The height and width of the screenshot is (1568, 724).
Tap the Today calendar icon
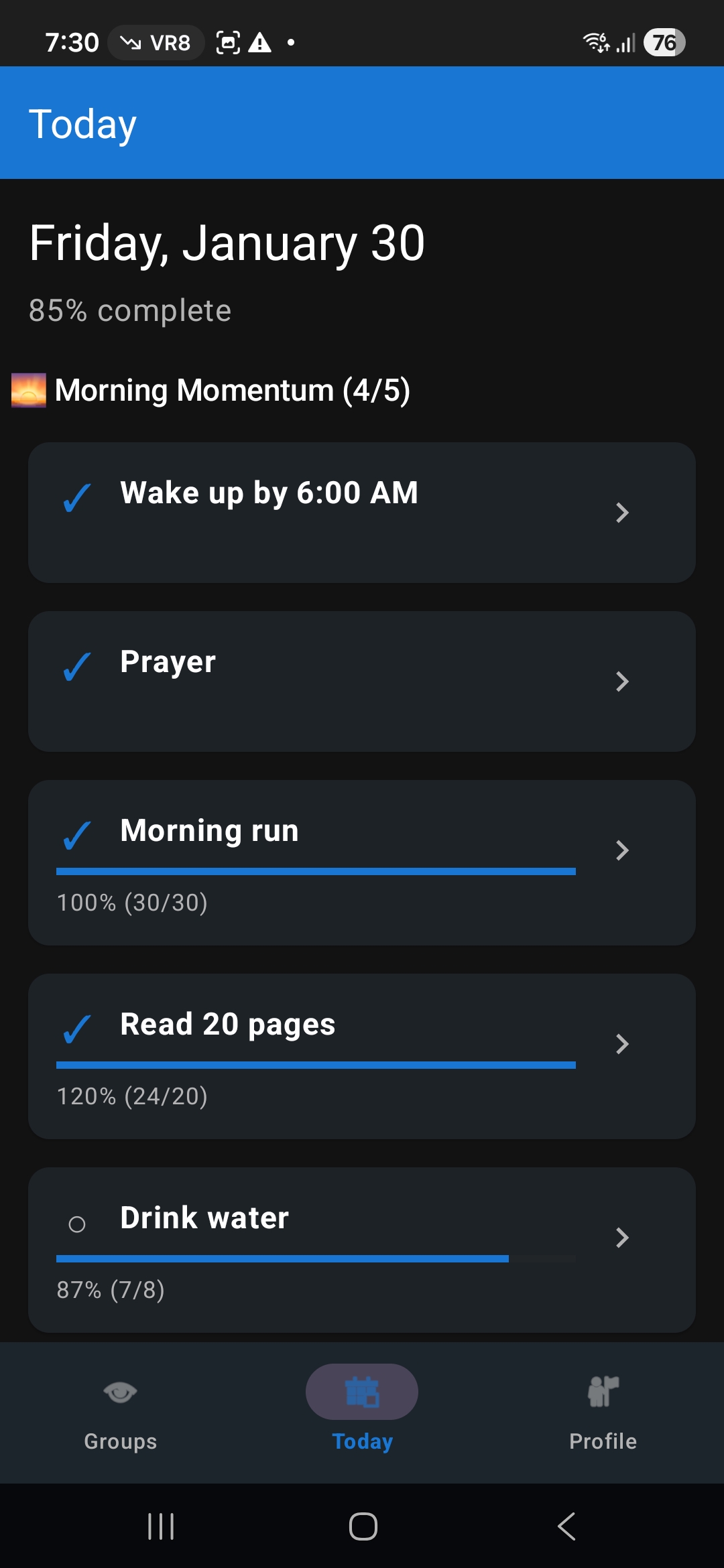click(x=362, y=1392)
